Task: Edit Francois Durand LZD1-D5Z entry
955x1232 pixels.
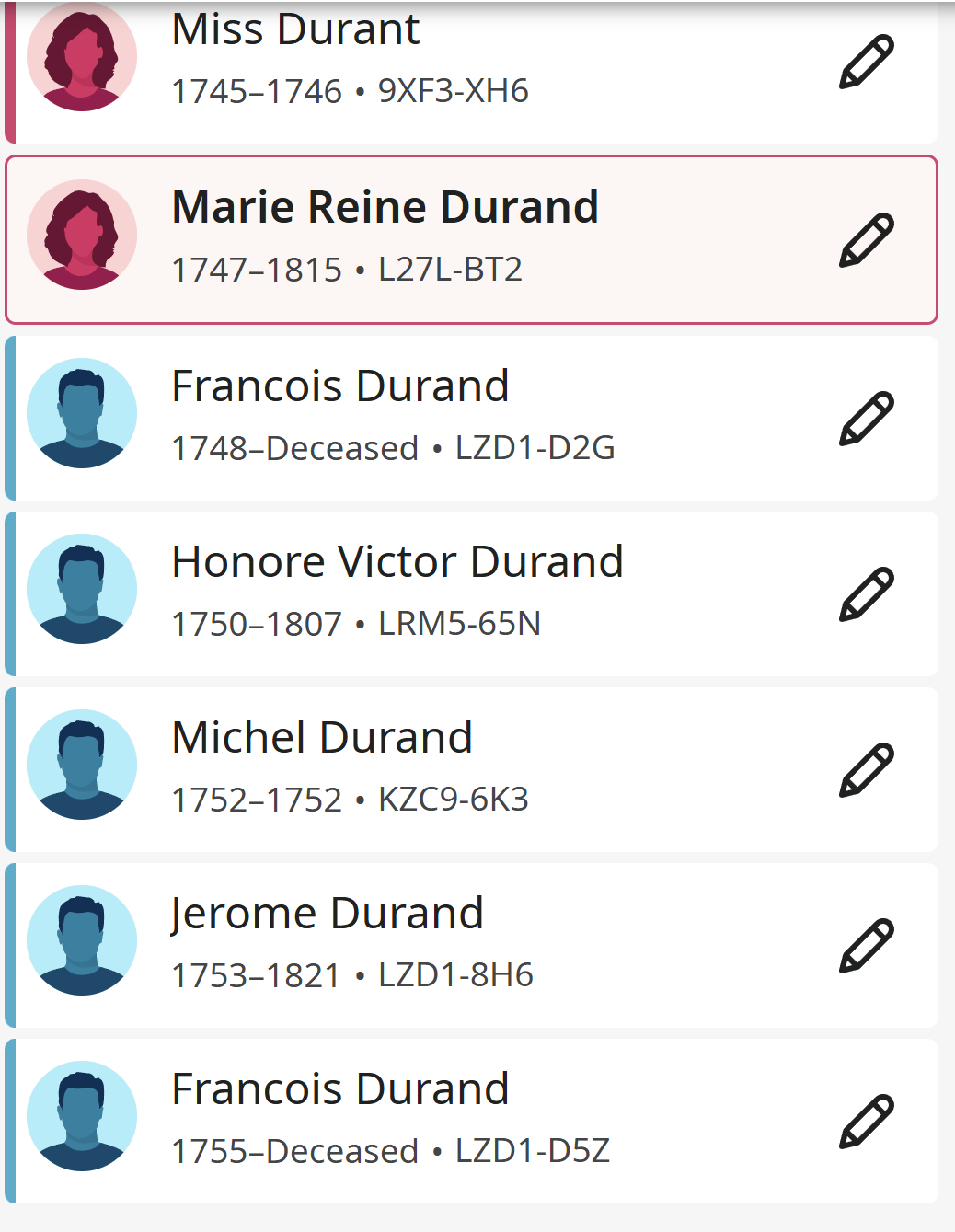Action: pyautogui.click(x=867, y=1122)
